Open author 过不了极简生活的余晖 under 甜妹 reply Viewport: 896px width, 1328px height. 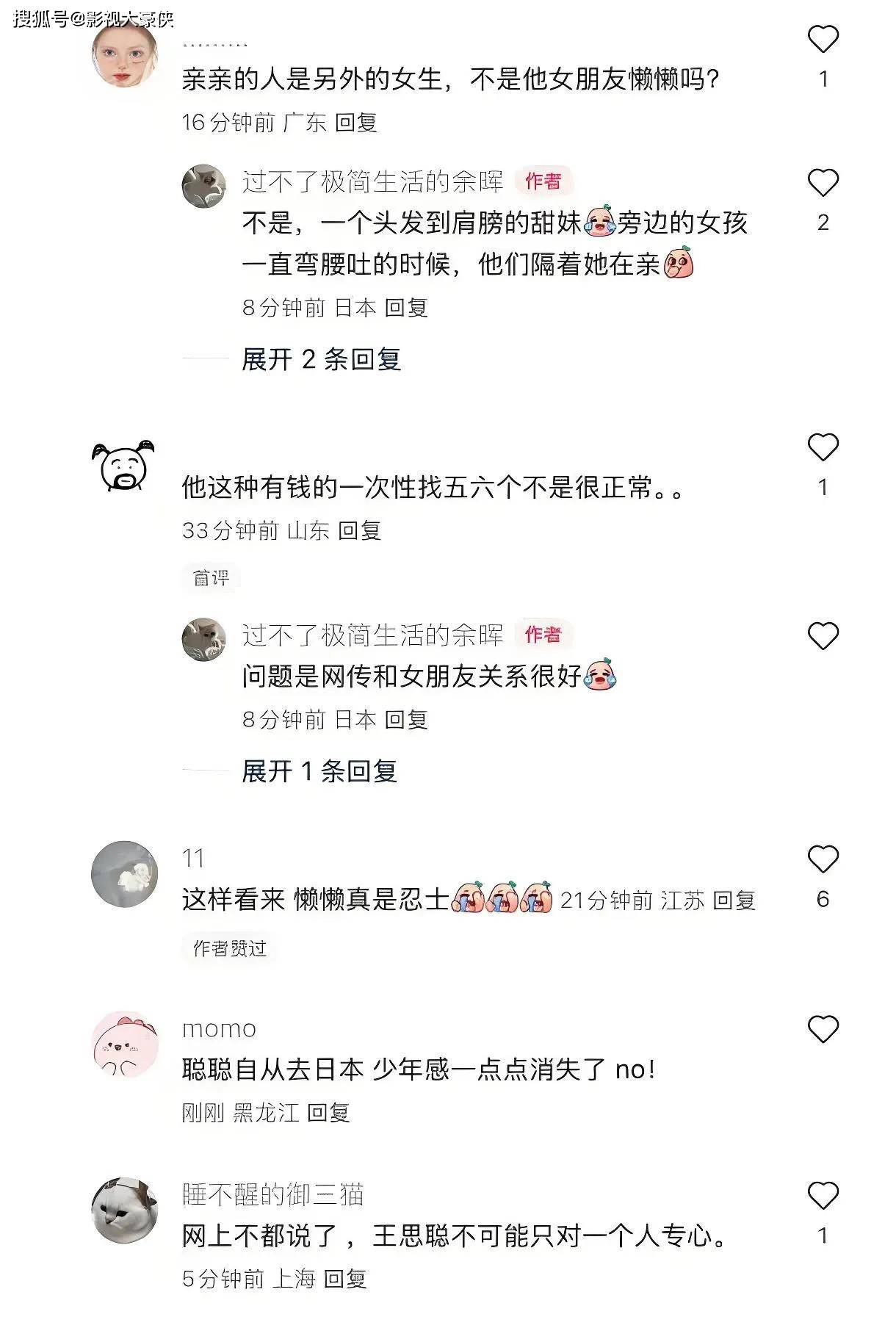[x=372, y=181]
